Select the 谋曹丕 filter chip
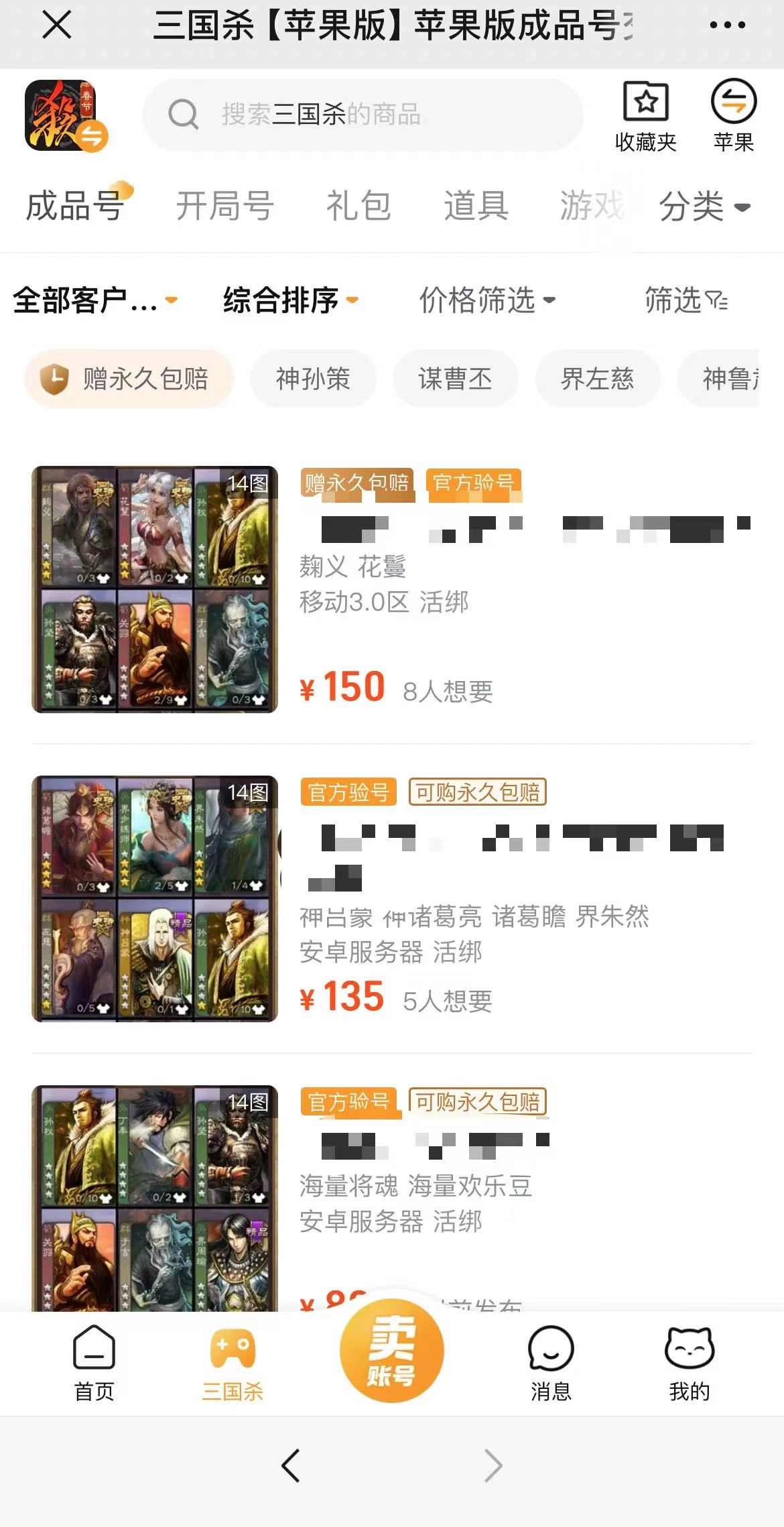 click(x=455, y=379)
